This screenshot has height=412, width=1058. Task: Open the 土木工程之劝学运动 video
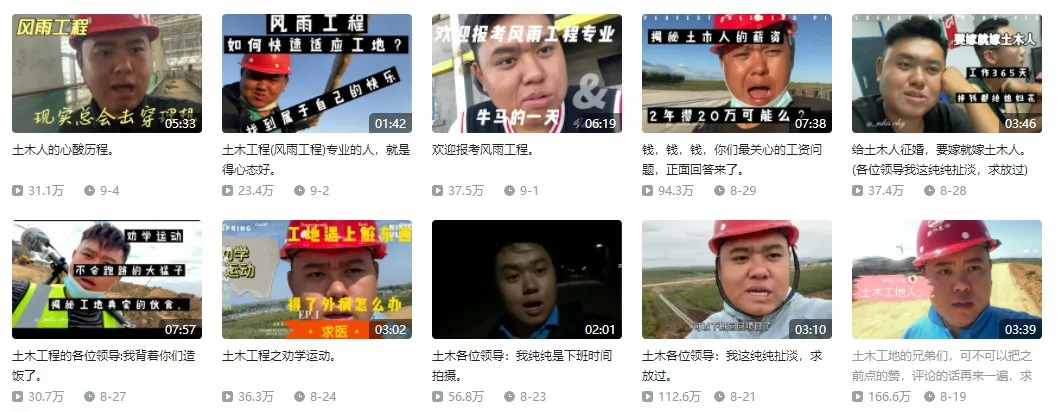[316, 279]
